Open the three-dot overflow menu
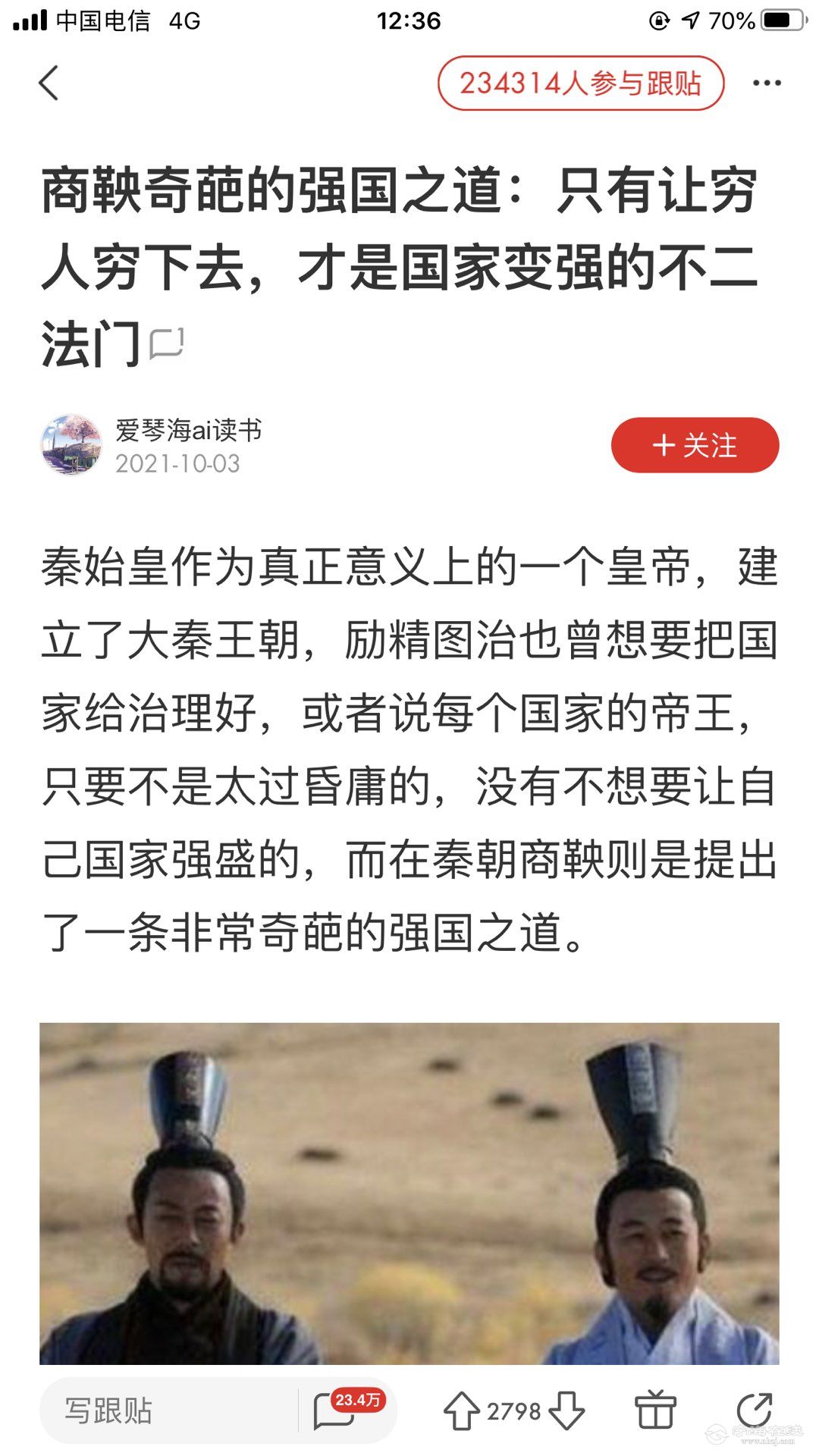 [x=767, y=83]
